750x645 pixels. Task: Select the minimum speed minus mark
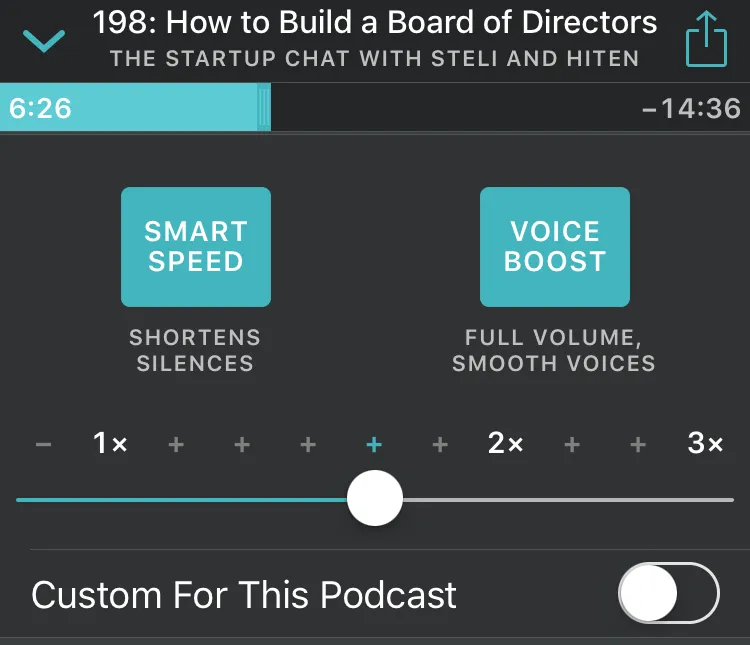click(x=43, y=445)
